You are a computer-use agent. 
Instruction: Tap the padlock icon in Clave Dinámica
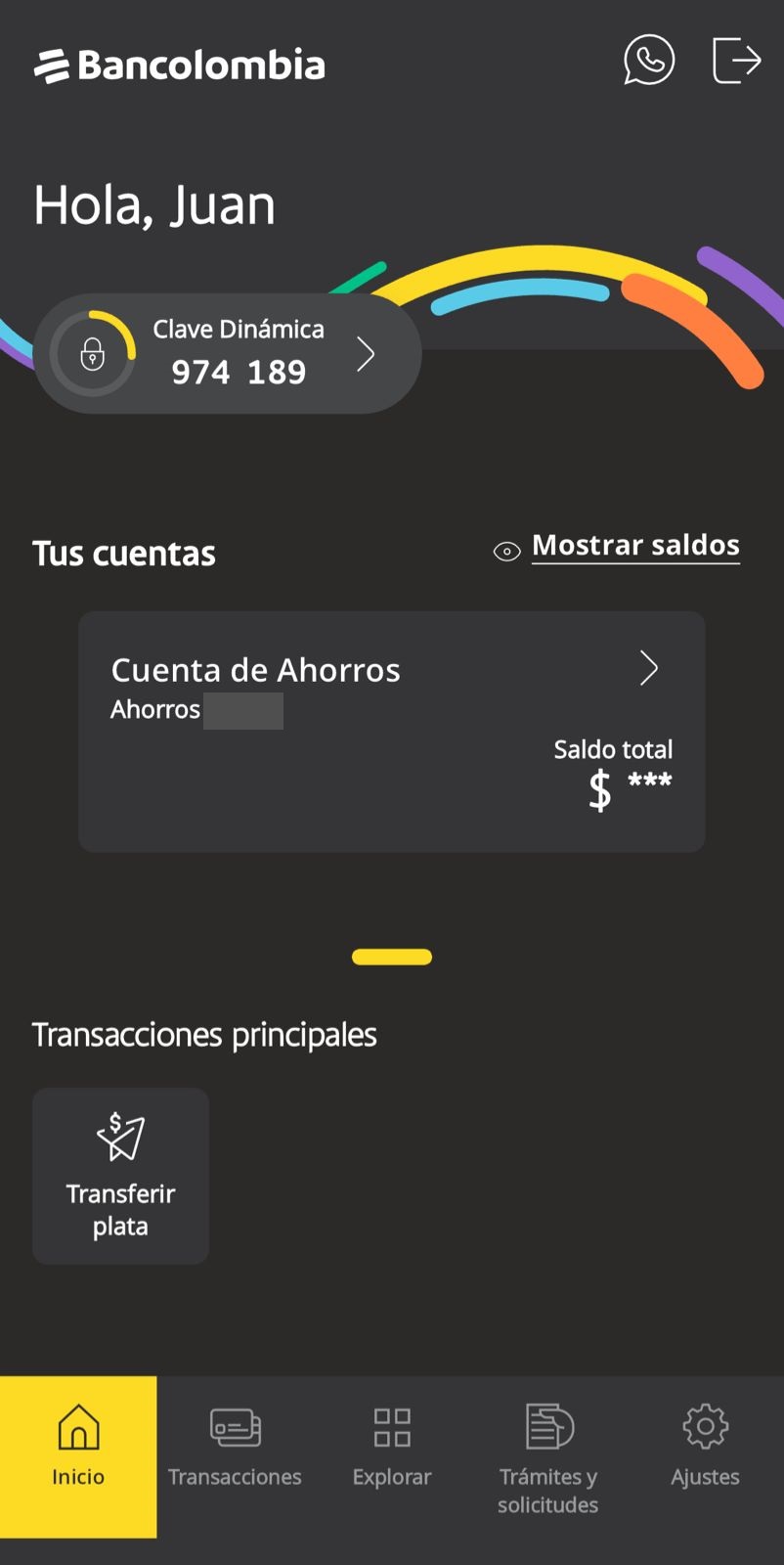(91, 354)
